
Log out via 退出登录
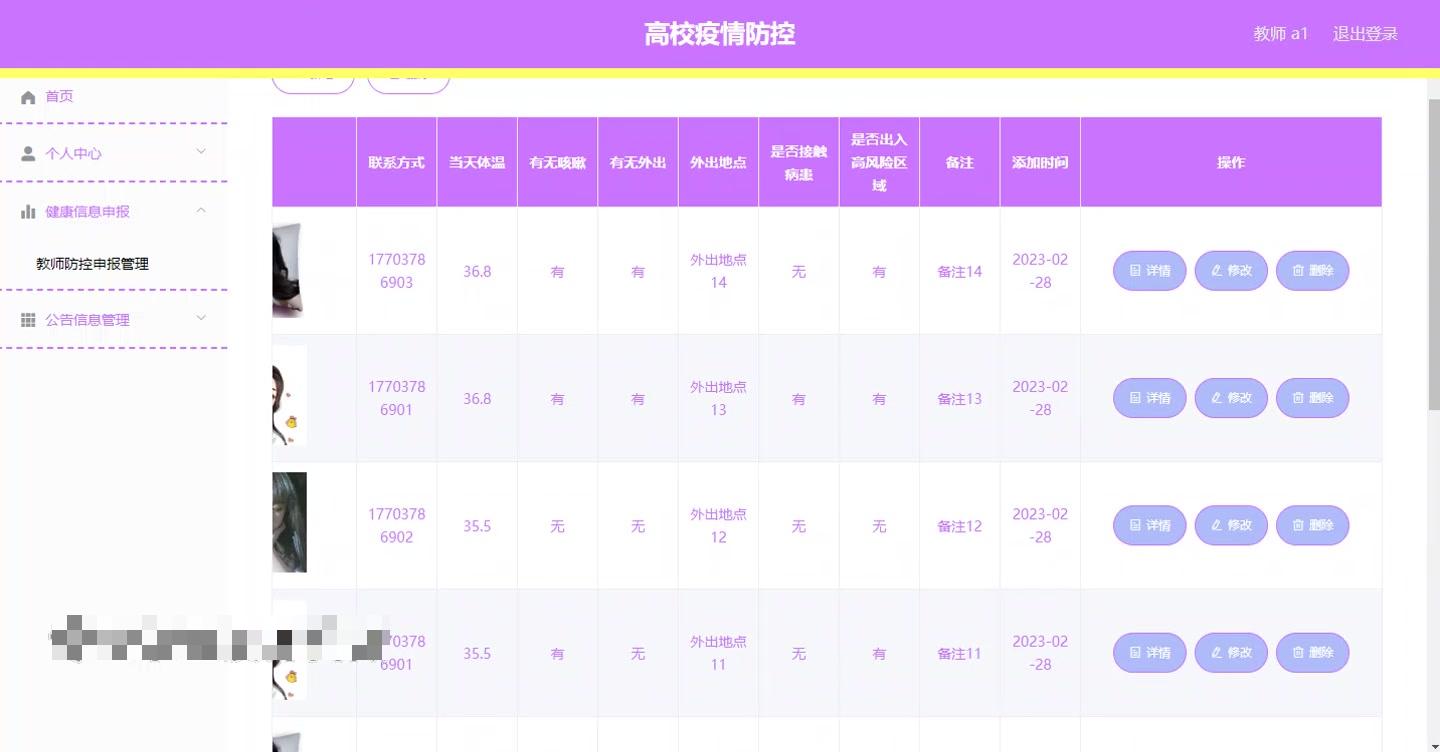(x=1365, y=34)
